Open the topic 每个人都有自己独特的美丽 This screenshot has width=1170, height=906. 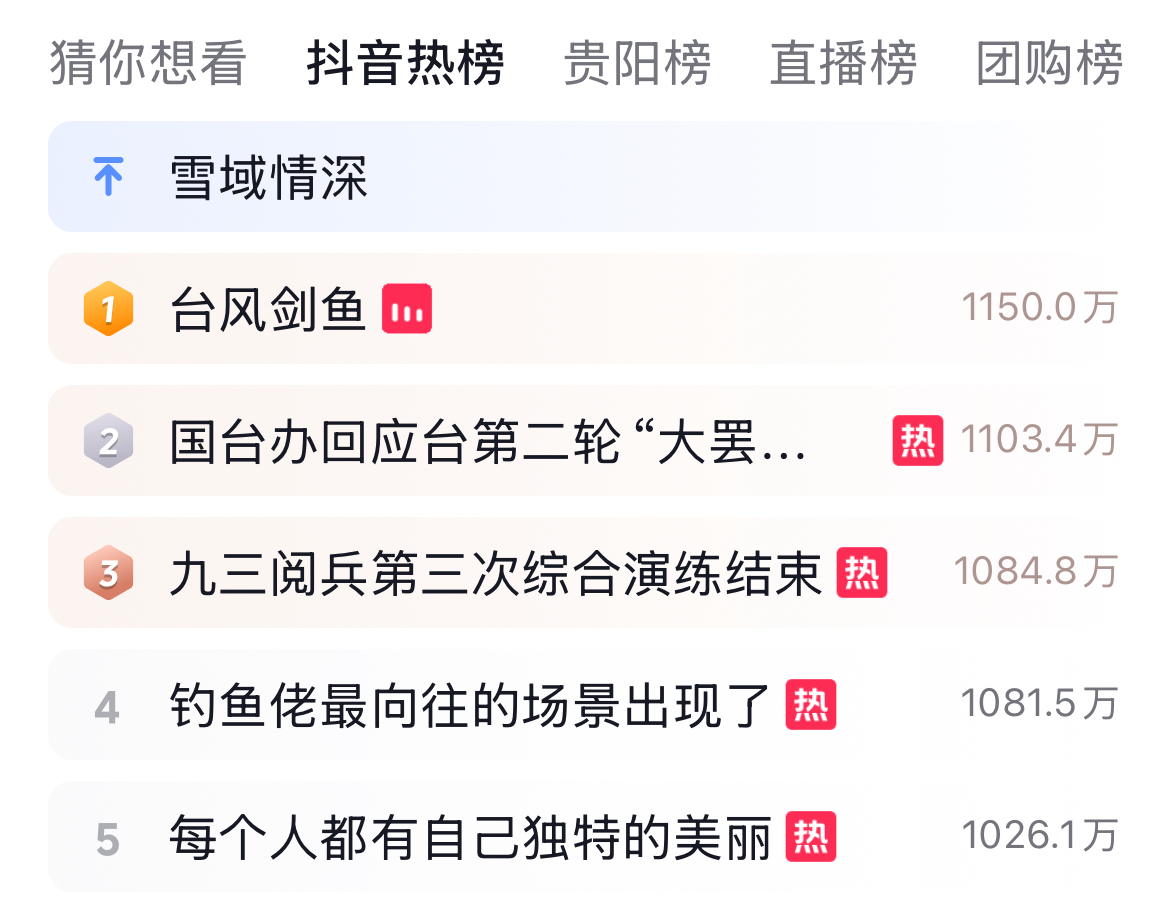[x=470, y=837]
